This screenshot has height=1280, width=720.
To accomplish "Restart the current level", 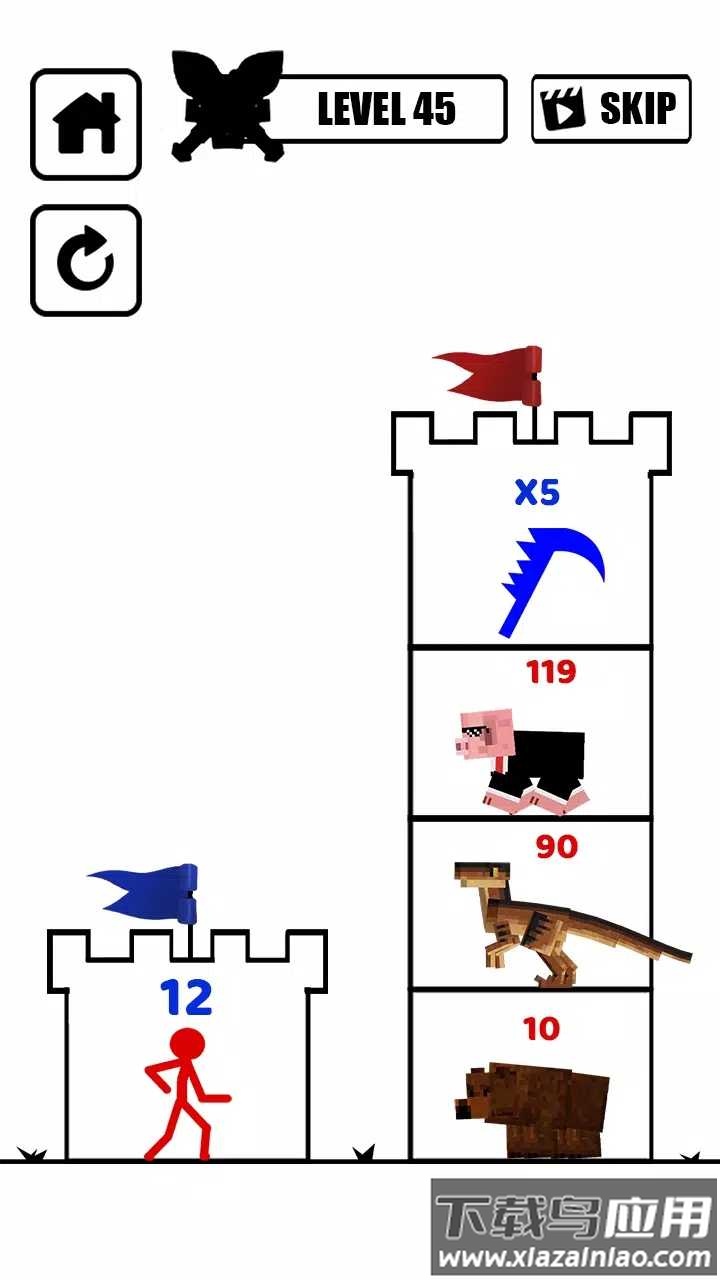I will tap(86, 261).
